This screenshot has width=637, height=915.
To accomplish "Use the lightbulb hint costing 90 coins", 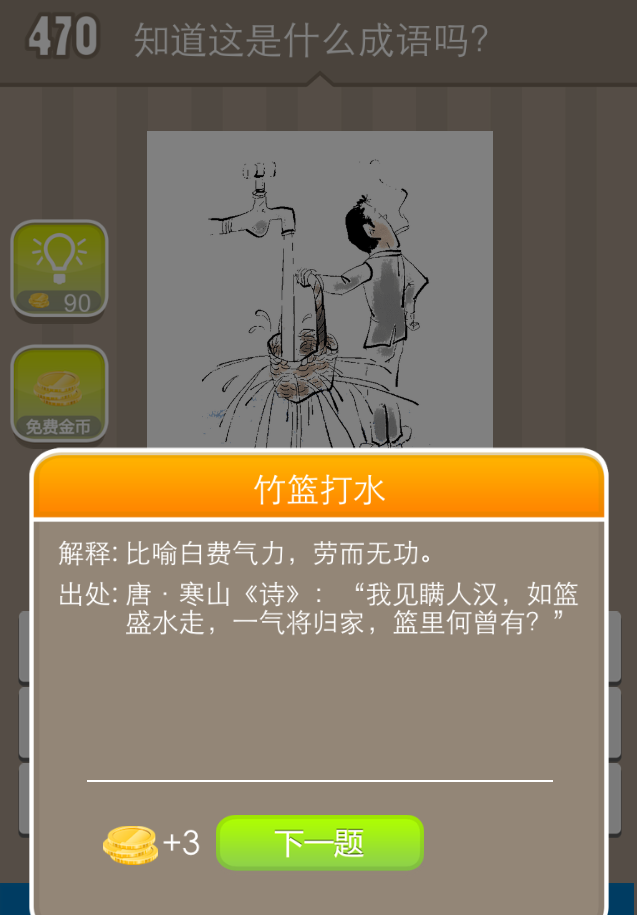I will [x=59, y=269].
